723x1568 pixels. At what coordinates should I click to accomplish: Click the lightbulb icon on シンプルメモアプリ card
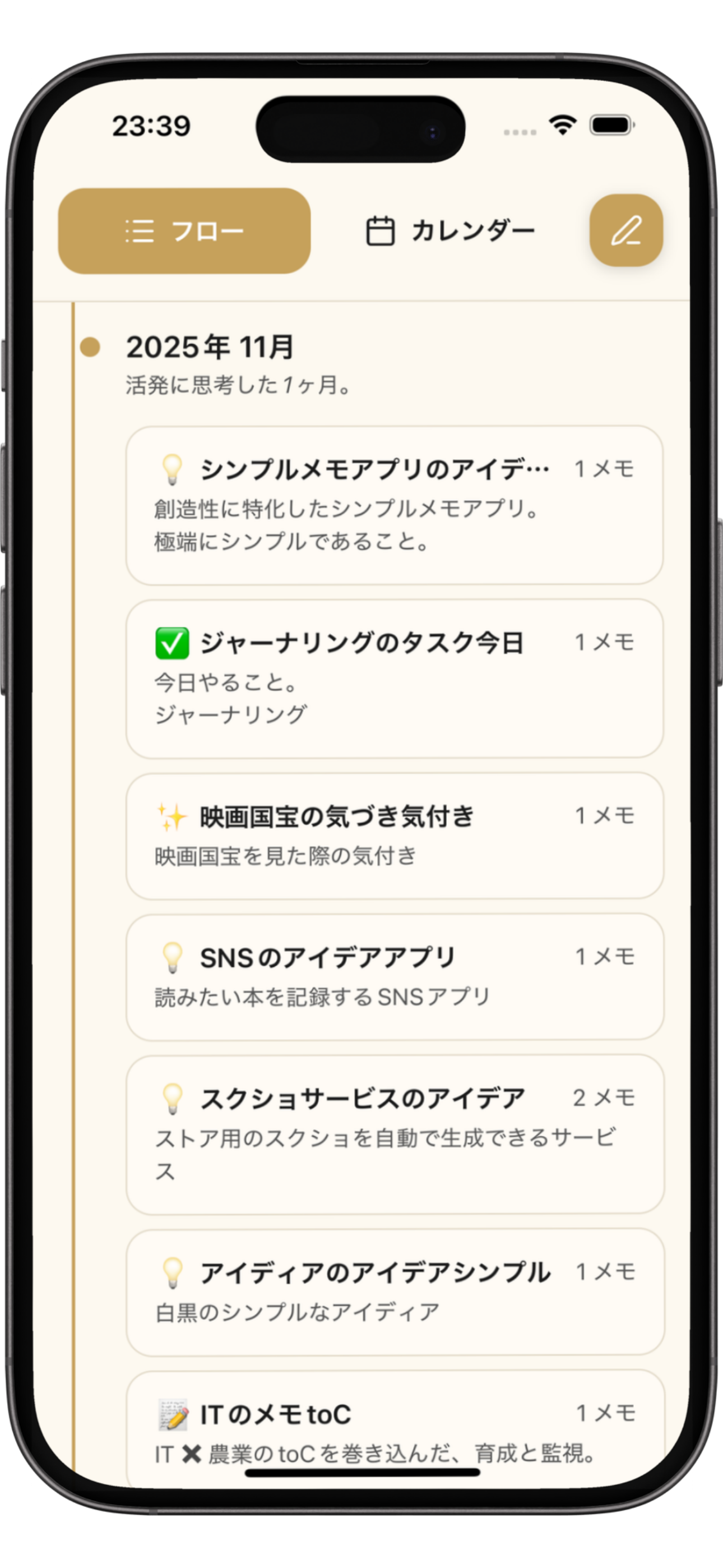click(x=173, y=469)
